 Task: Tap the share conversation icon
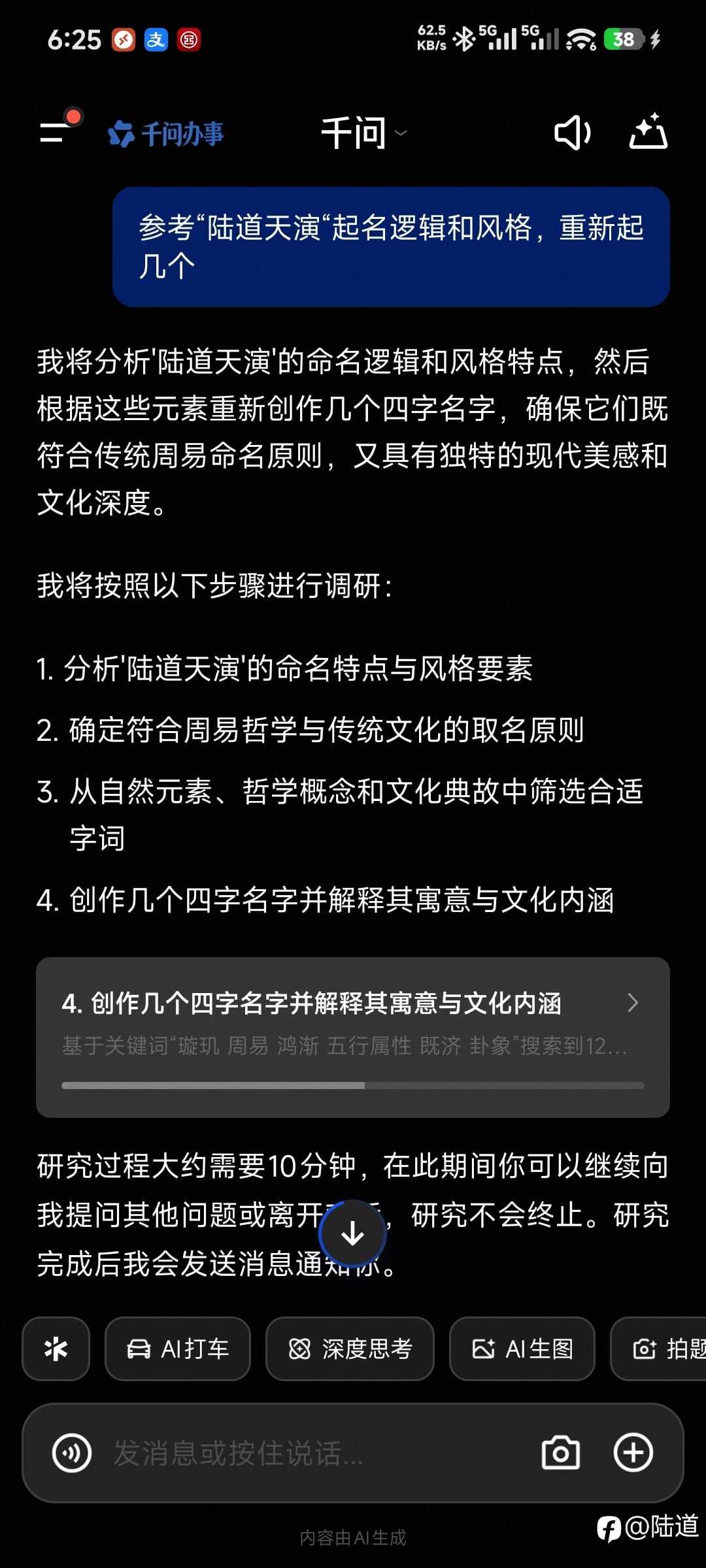coord(649,133)
